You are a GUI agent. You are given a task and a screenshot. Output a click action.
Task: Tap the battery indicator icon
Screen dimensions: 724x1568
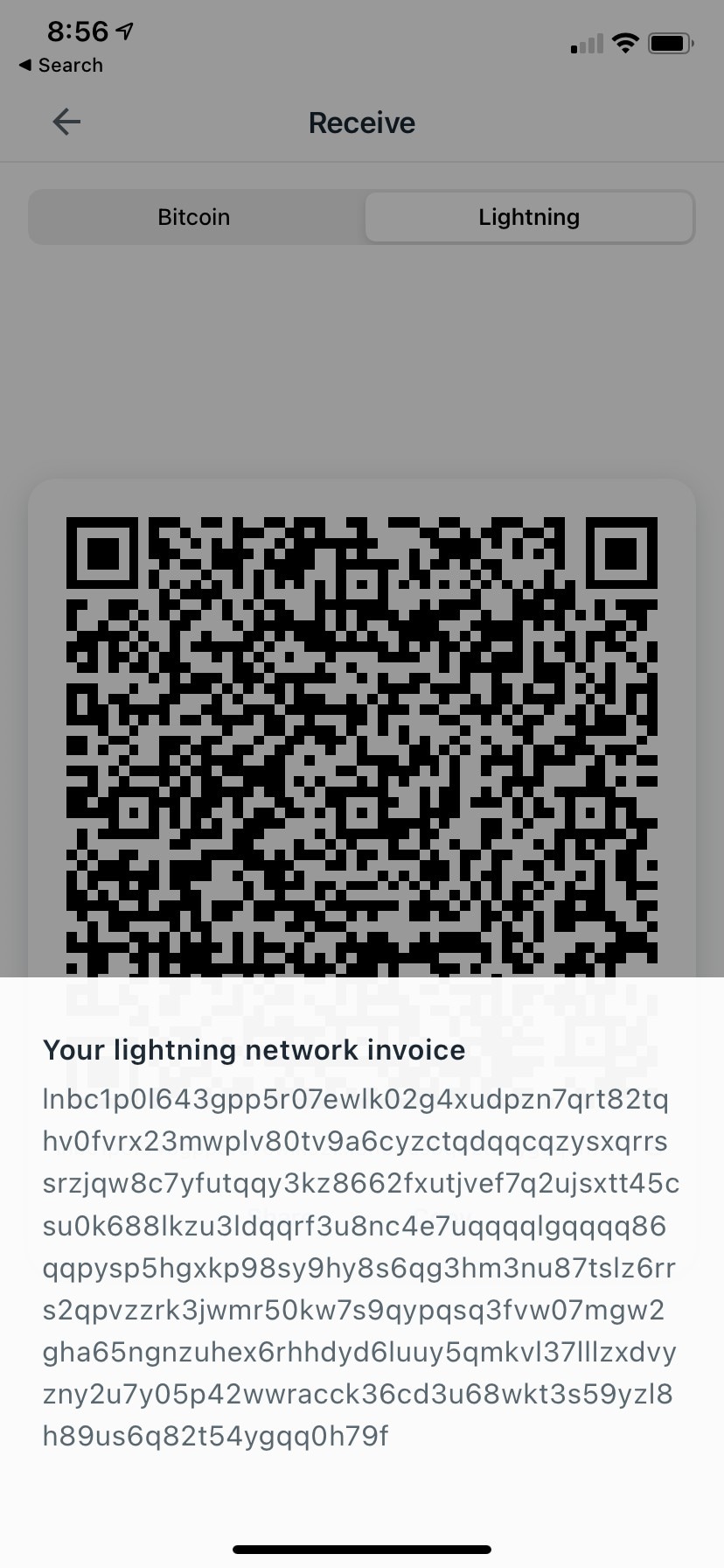coord(670,42)
